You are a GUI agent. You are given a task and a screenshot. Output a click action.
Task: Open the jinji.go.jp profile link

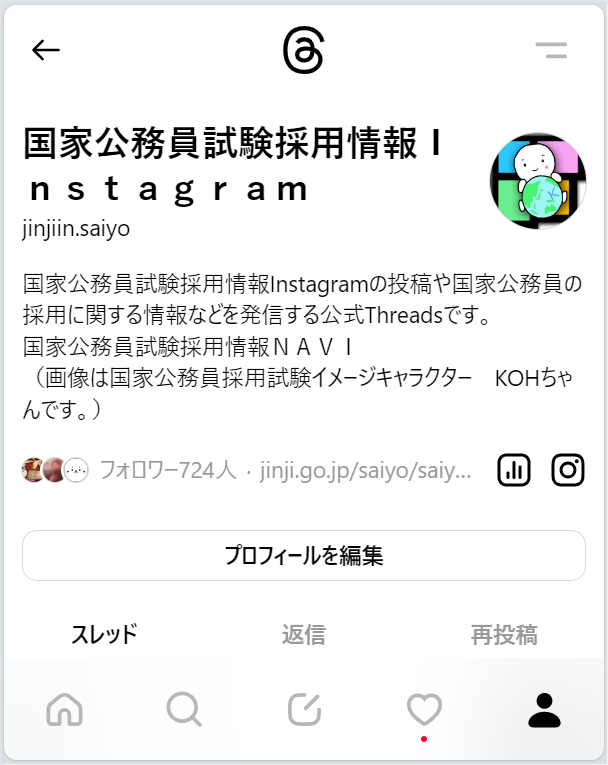pyautogui.click(x=365, y=470)
